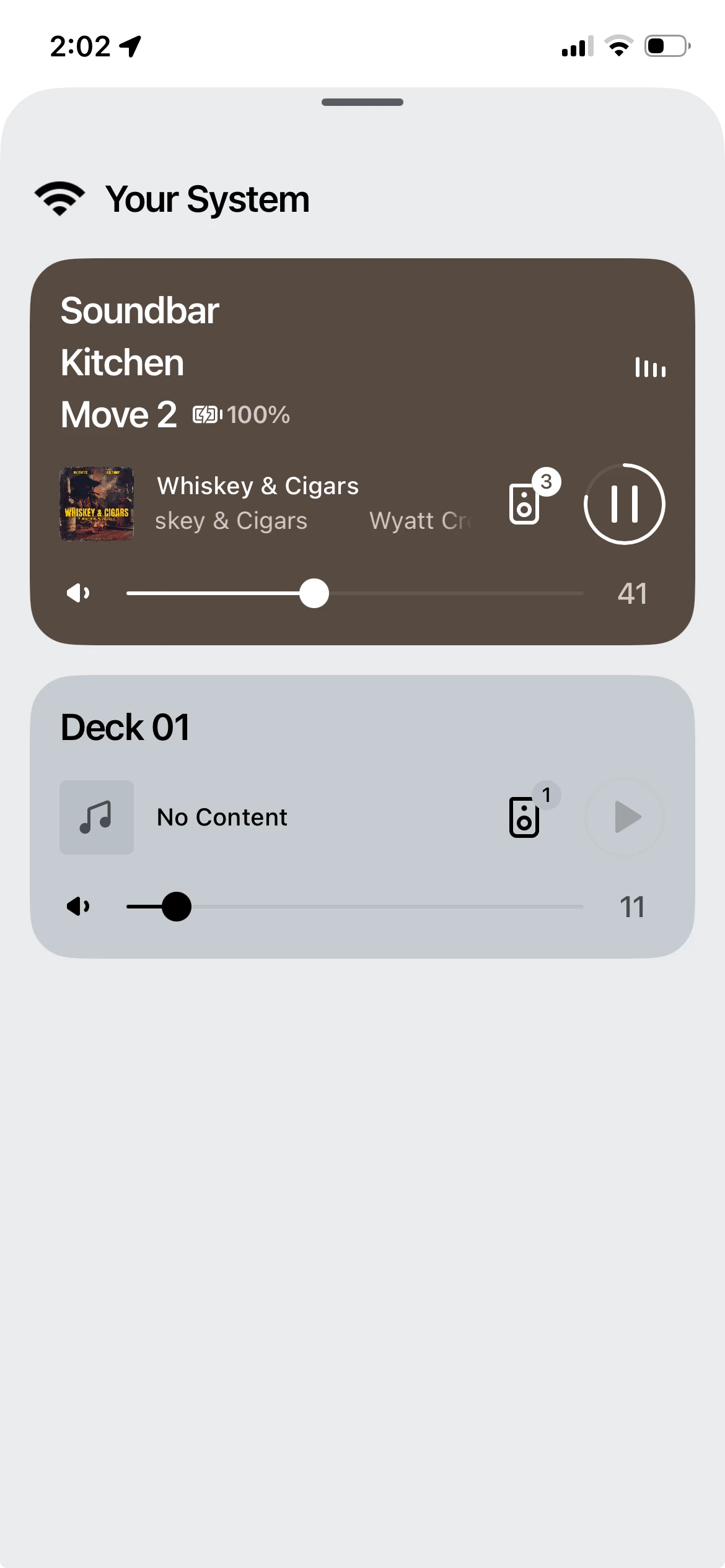Mute the Soundbar group volume

[x=78, y=593]
